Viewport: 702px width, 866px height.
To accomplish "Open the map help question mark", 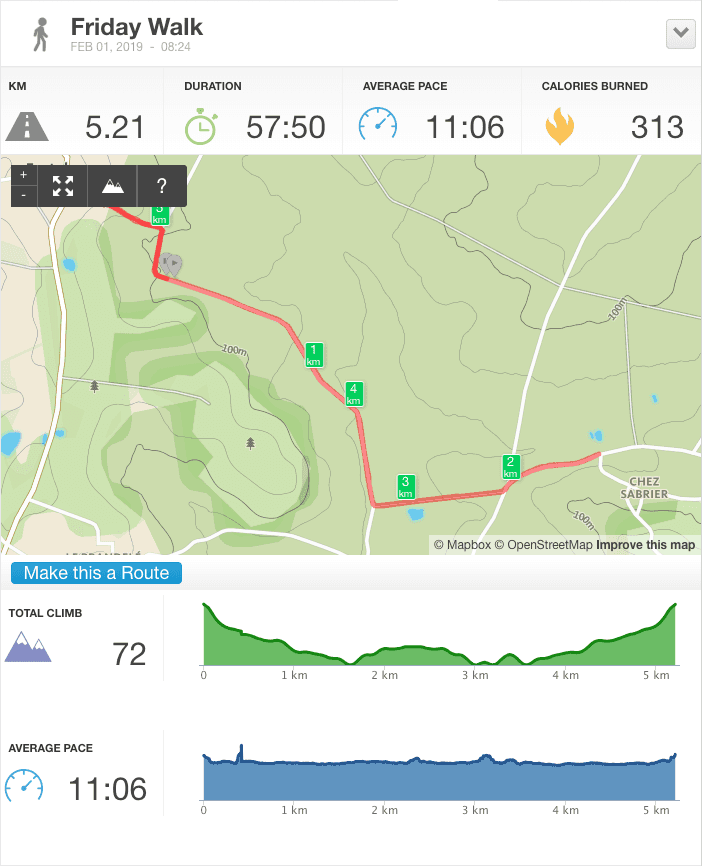I will pyautogui.click(x=162, y=185).
